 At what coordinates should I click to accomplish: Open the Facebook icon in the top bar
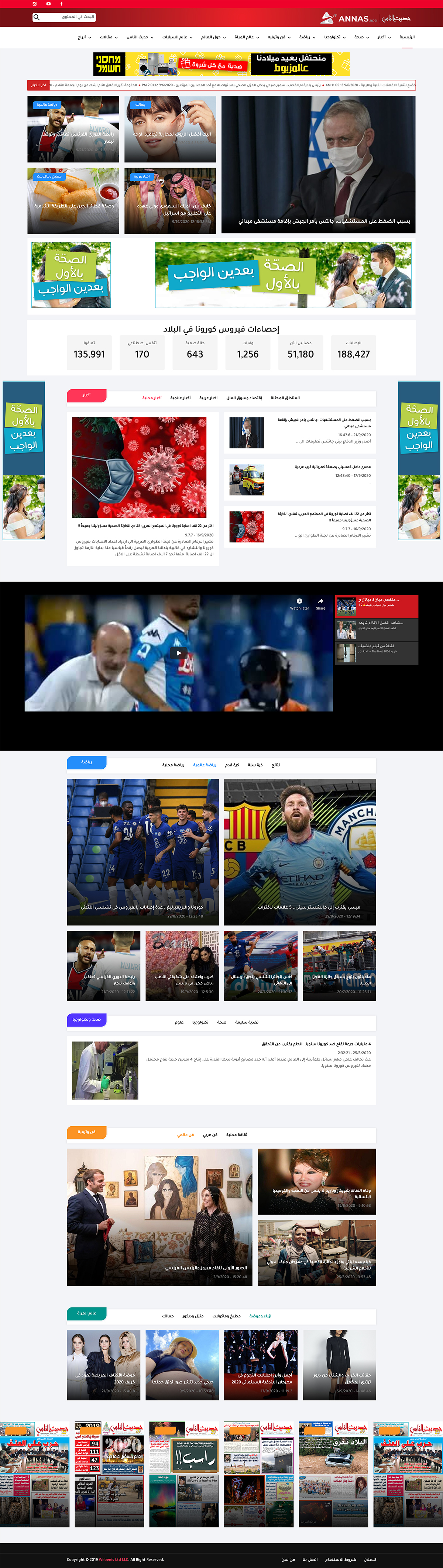61,4
